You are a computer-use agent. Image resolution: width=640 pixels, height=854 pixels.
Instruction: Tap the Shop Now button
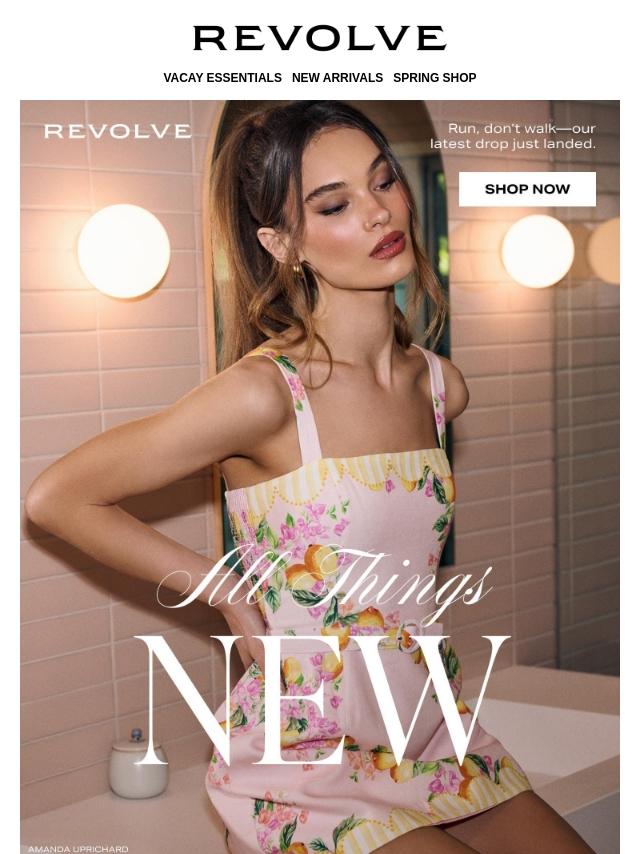527,189
